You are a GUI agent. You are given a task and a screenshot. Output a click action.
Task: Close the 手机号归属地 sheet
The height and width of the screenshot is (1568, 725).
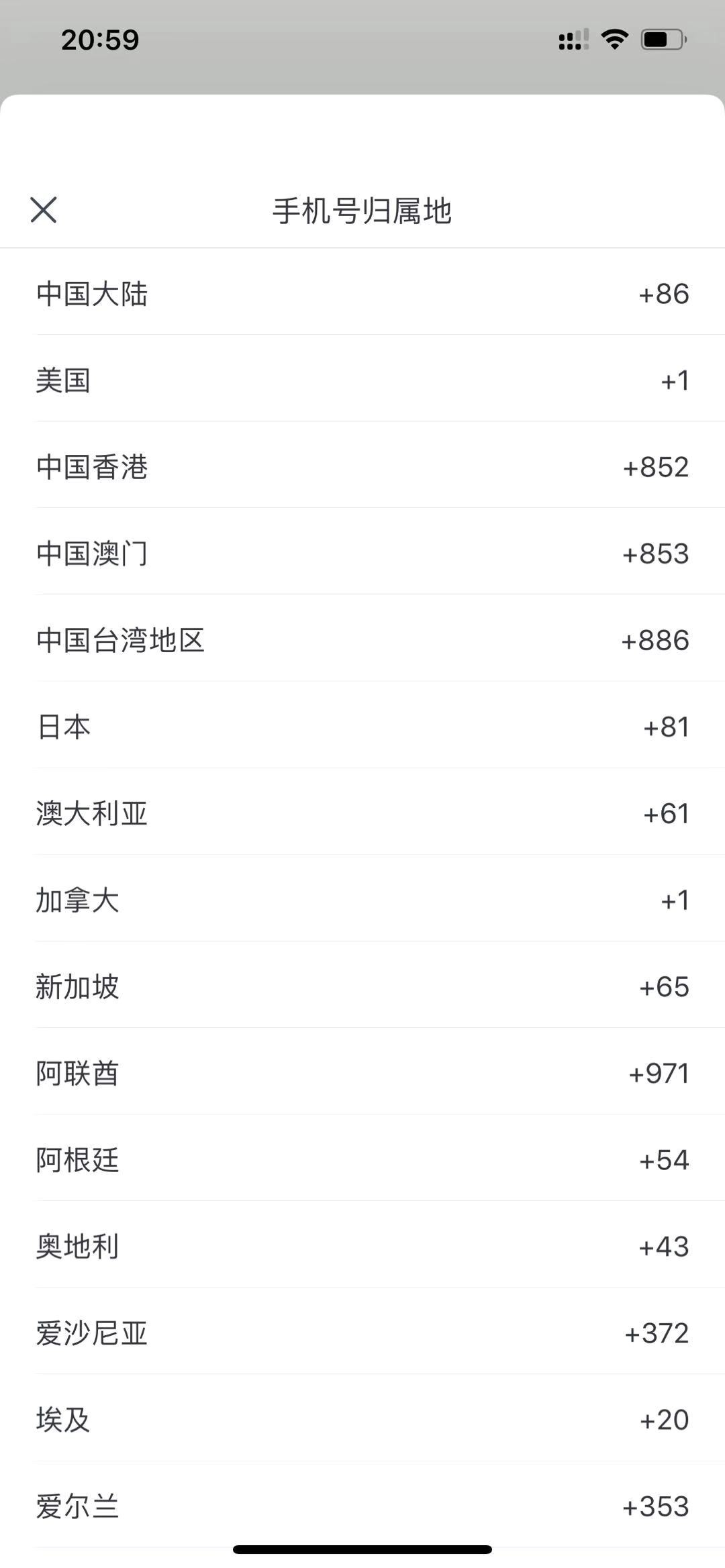tap(44, 210)
